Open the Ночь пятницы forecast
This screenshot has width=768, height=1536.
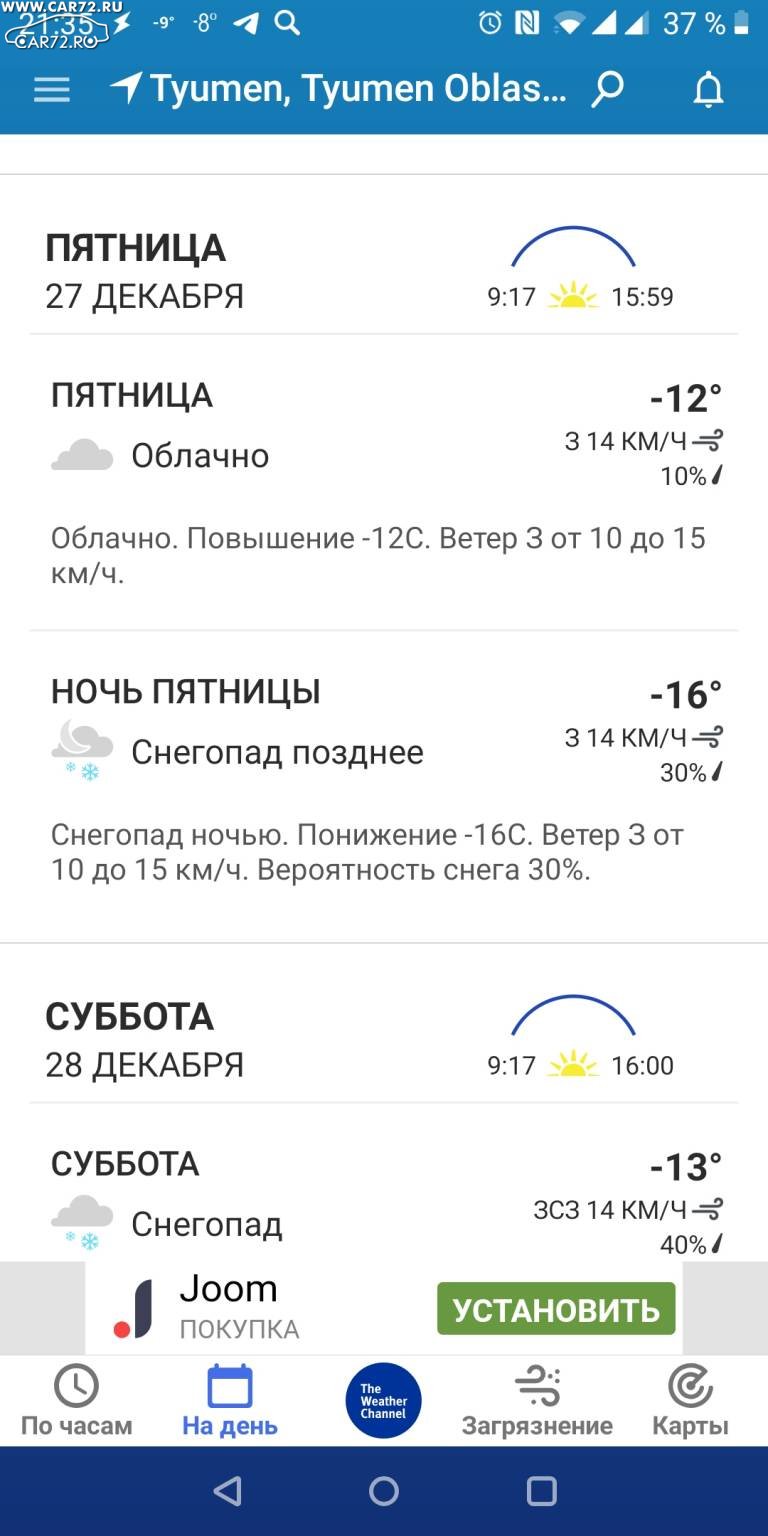pos(384,786)
